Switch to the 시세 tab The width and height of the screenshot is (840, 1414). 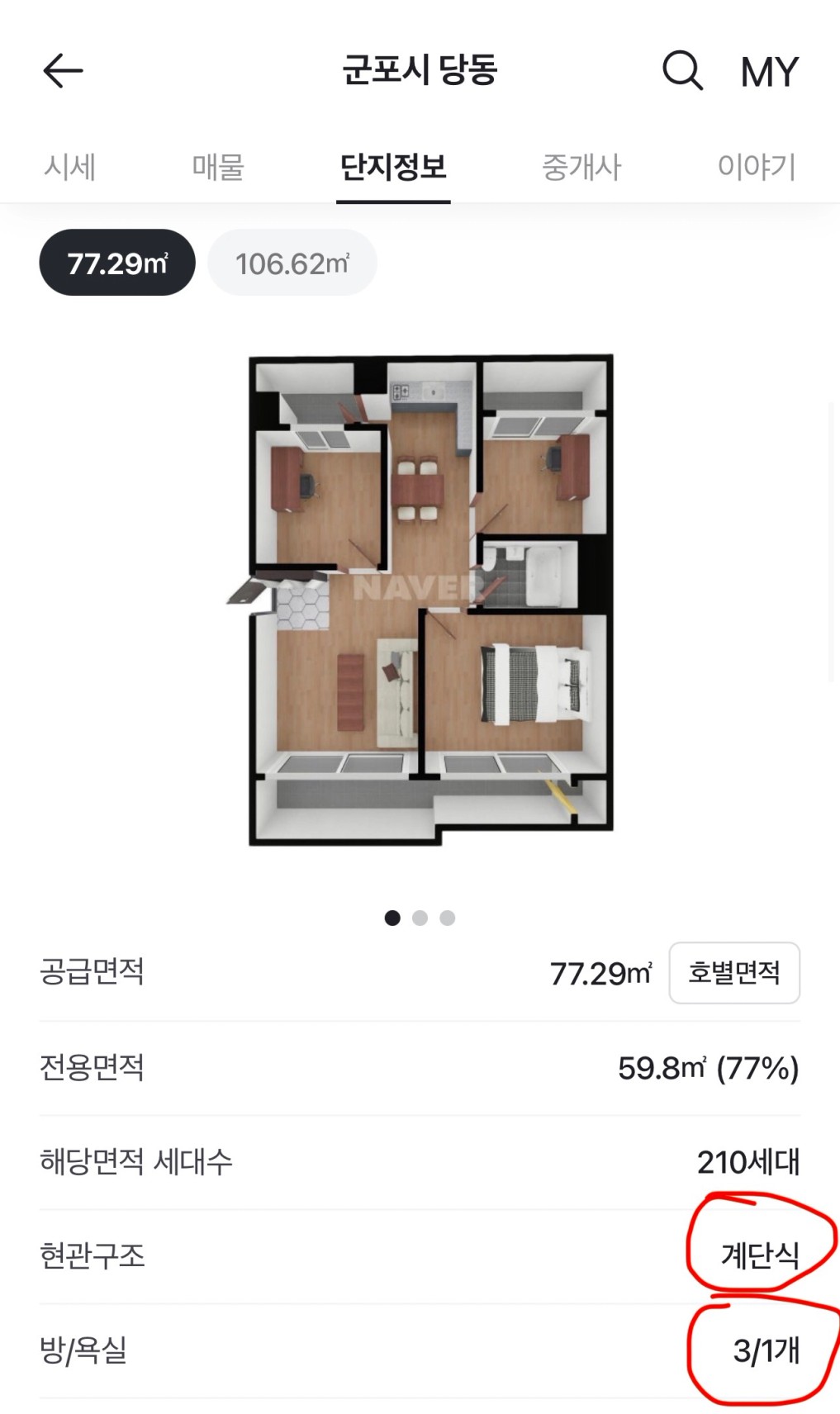(x=70, y=167)
